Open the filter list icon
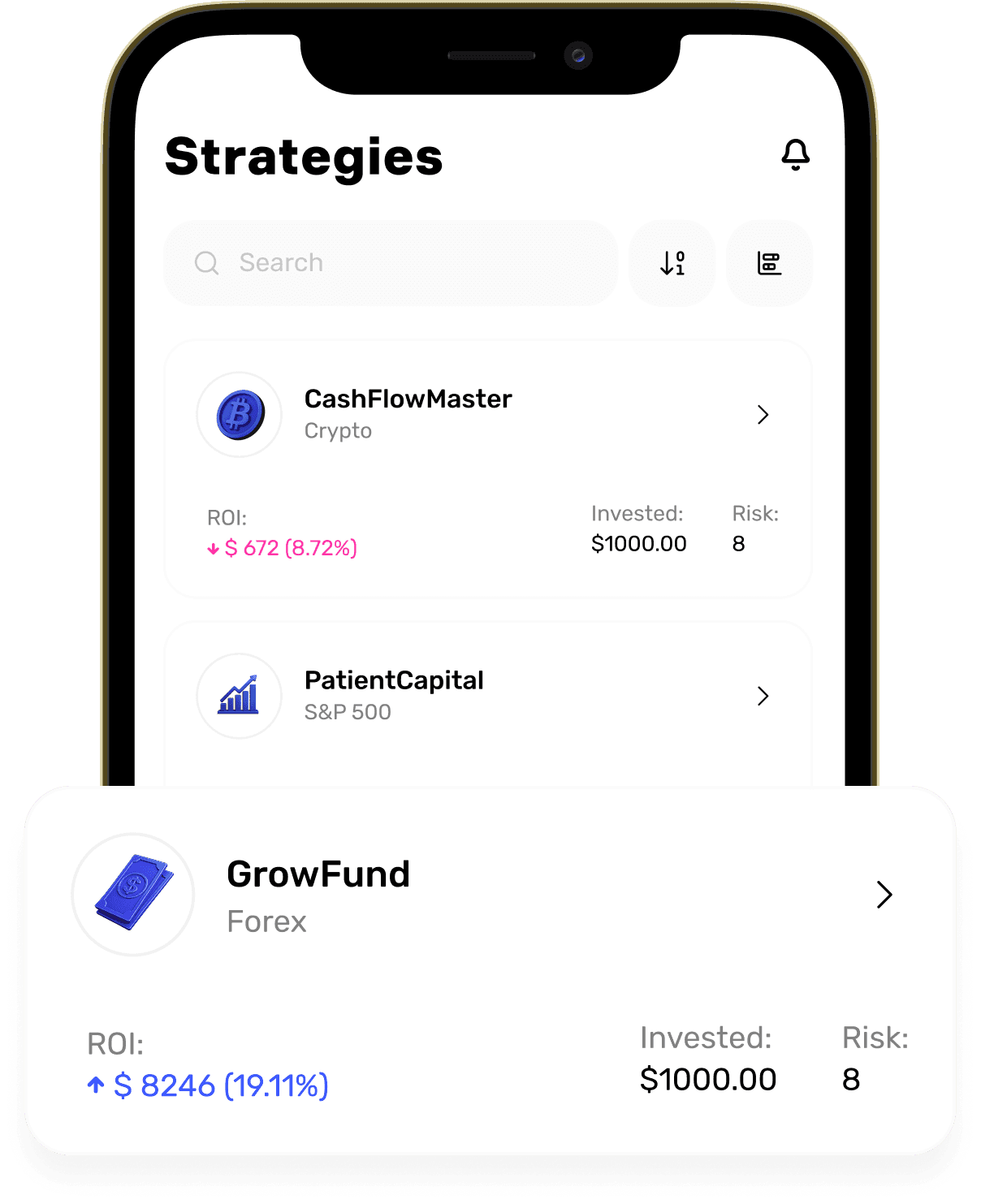The height and width of the screenshot is (1204, 981). click(x=769, y=262)
